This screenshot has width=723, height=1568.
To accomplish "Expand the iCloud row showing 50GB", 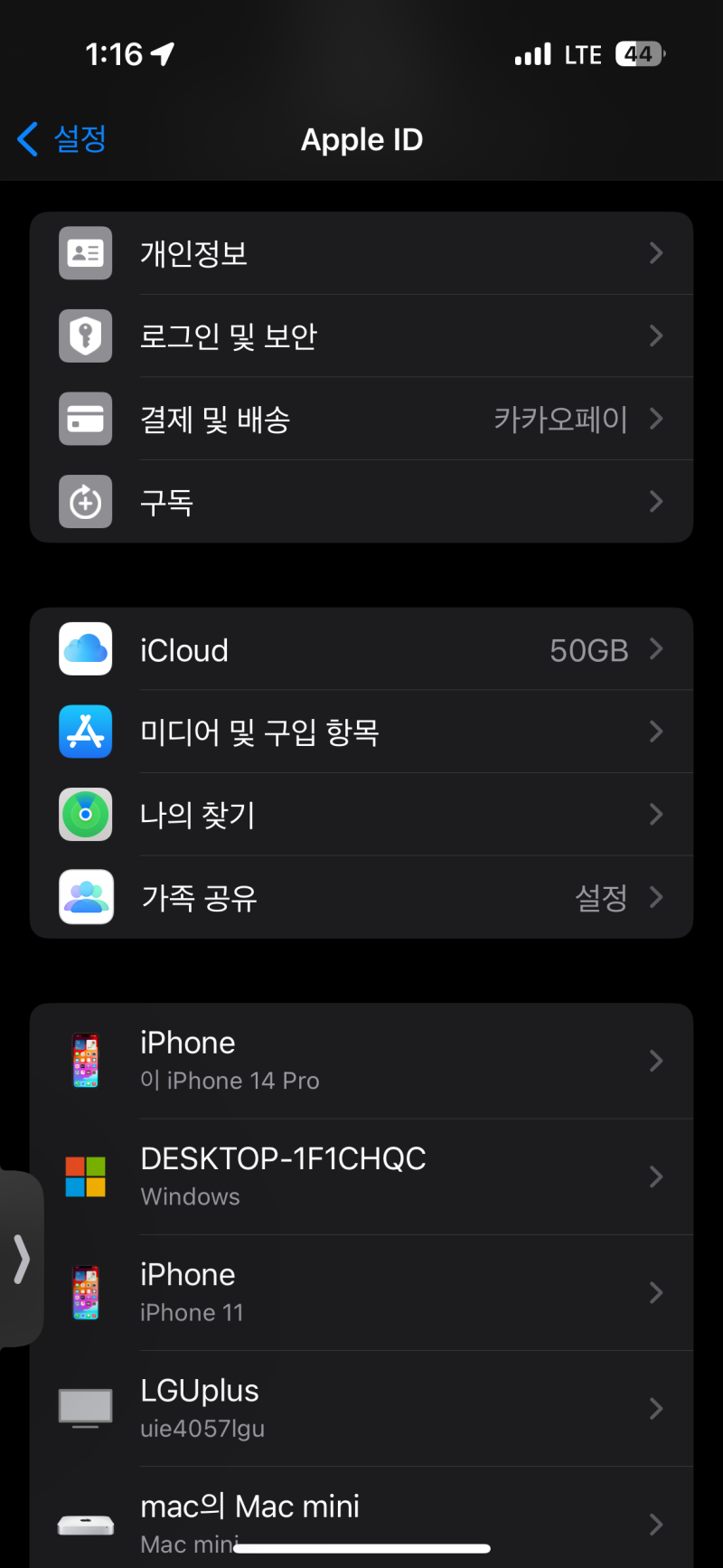I will [x=361, y=649].
